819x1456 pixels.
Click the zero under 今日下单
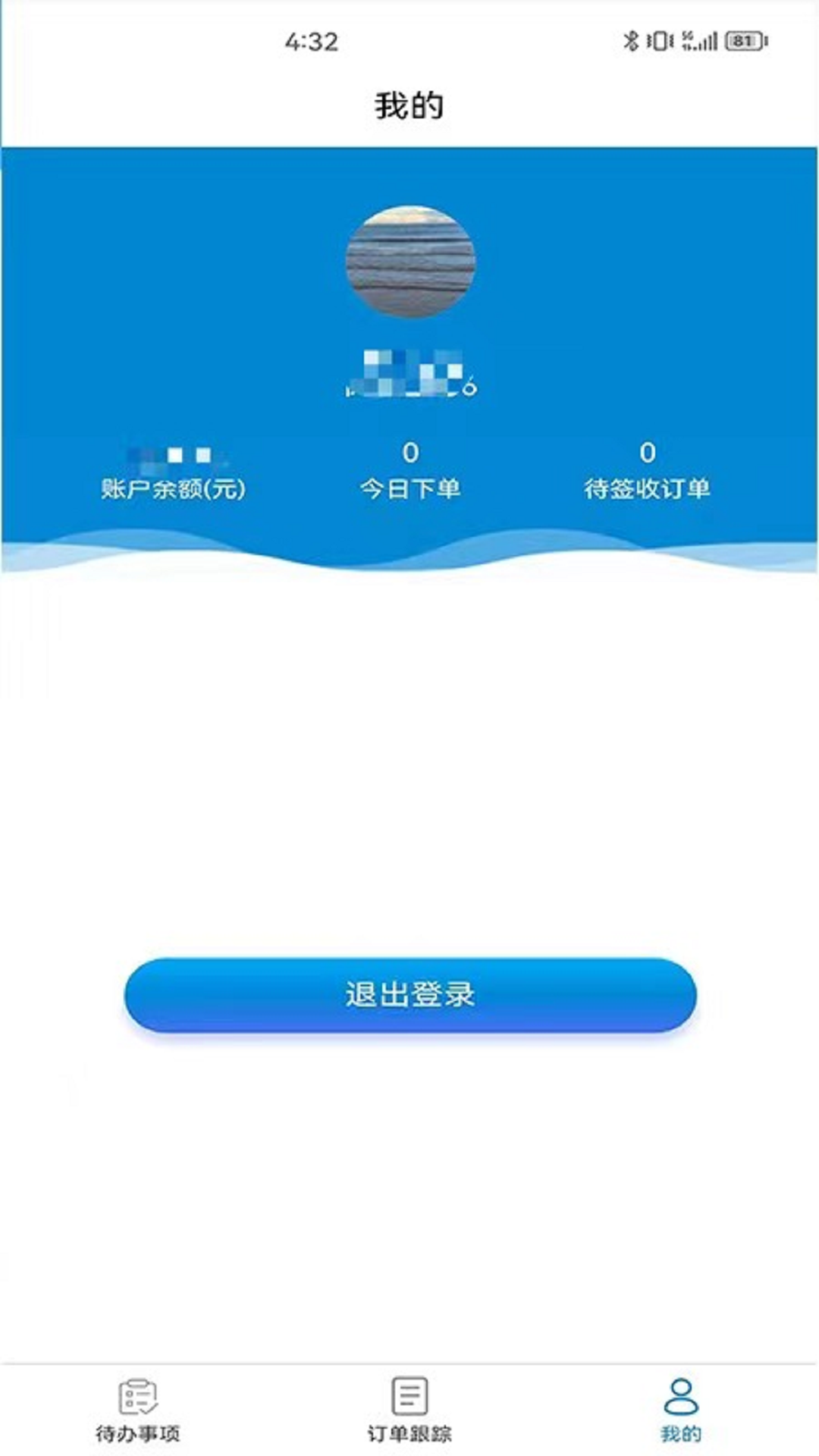409,453
